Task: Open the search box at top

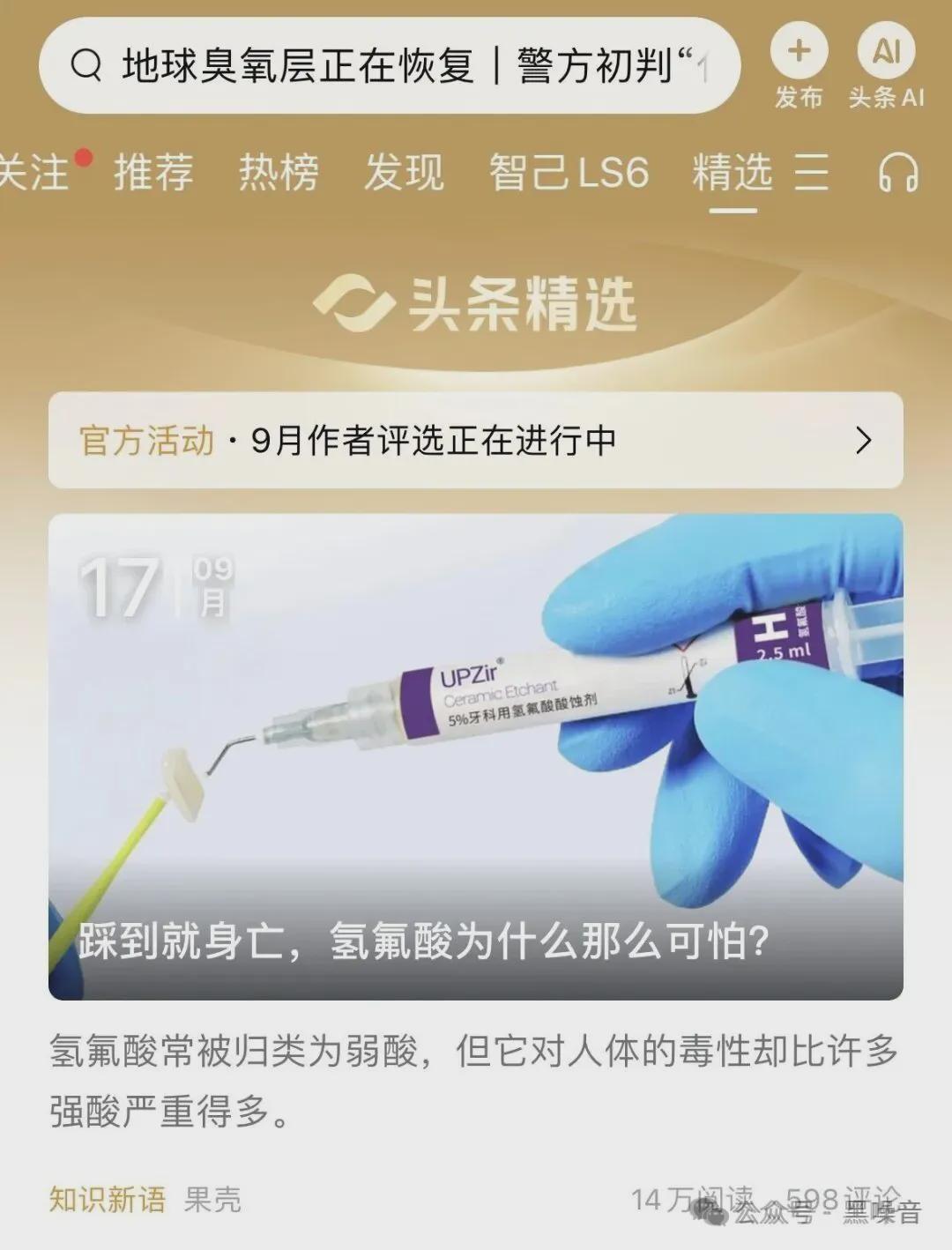Action: [x=388, y=66]
